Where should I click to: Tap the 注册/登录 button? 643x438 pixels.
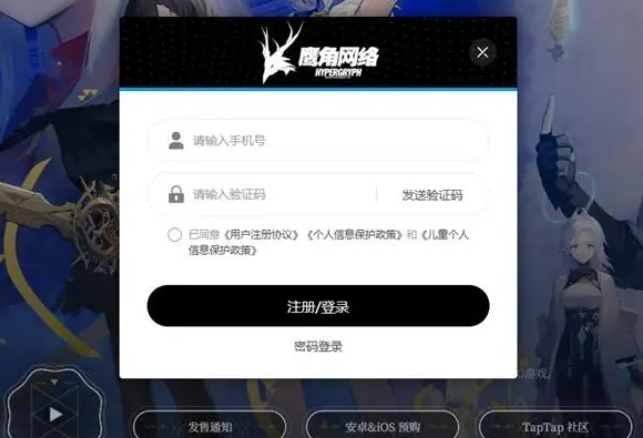[x=318, y=306]
